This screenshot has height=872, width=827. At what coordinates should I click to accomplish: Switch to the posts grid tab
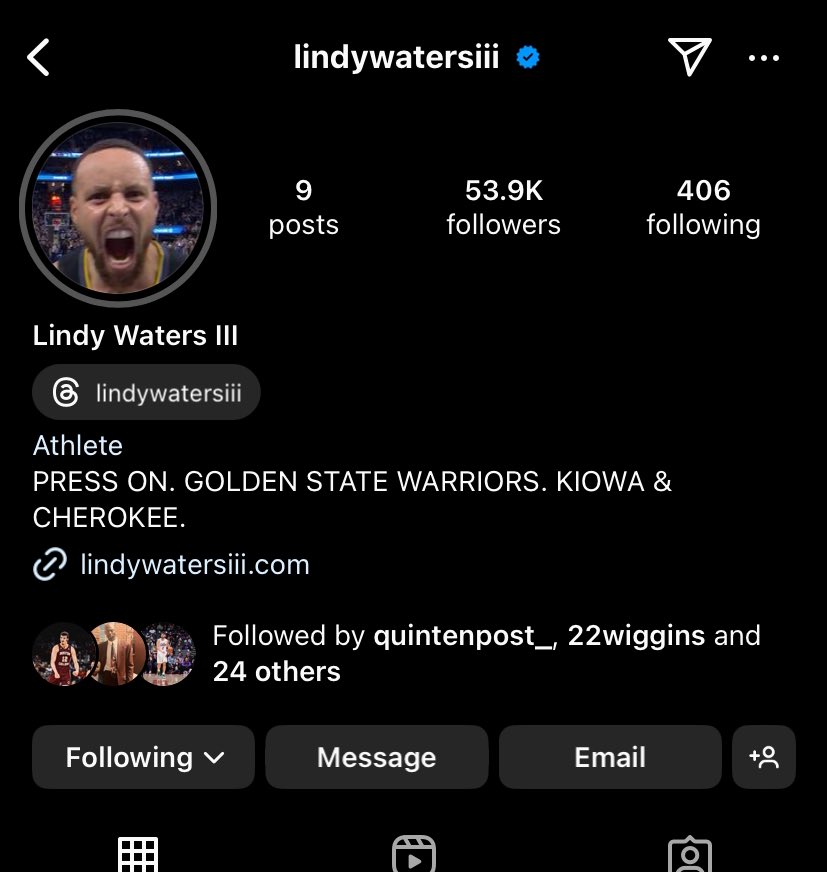138,855
